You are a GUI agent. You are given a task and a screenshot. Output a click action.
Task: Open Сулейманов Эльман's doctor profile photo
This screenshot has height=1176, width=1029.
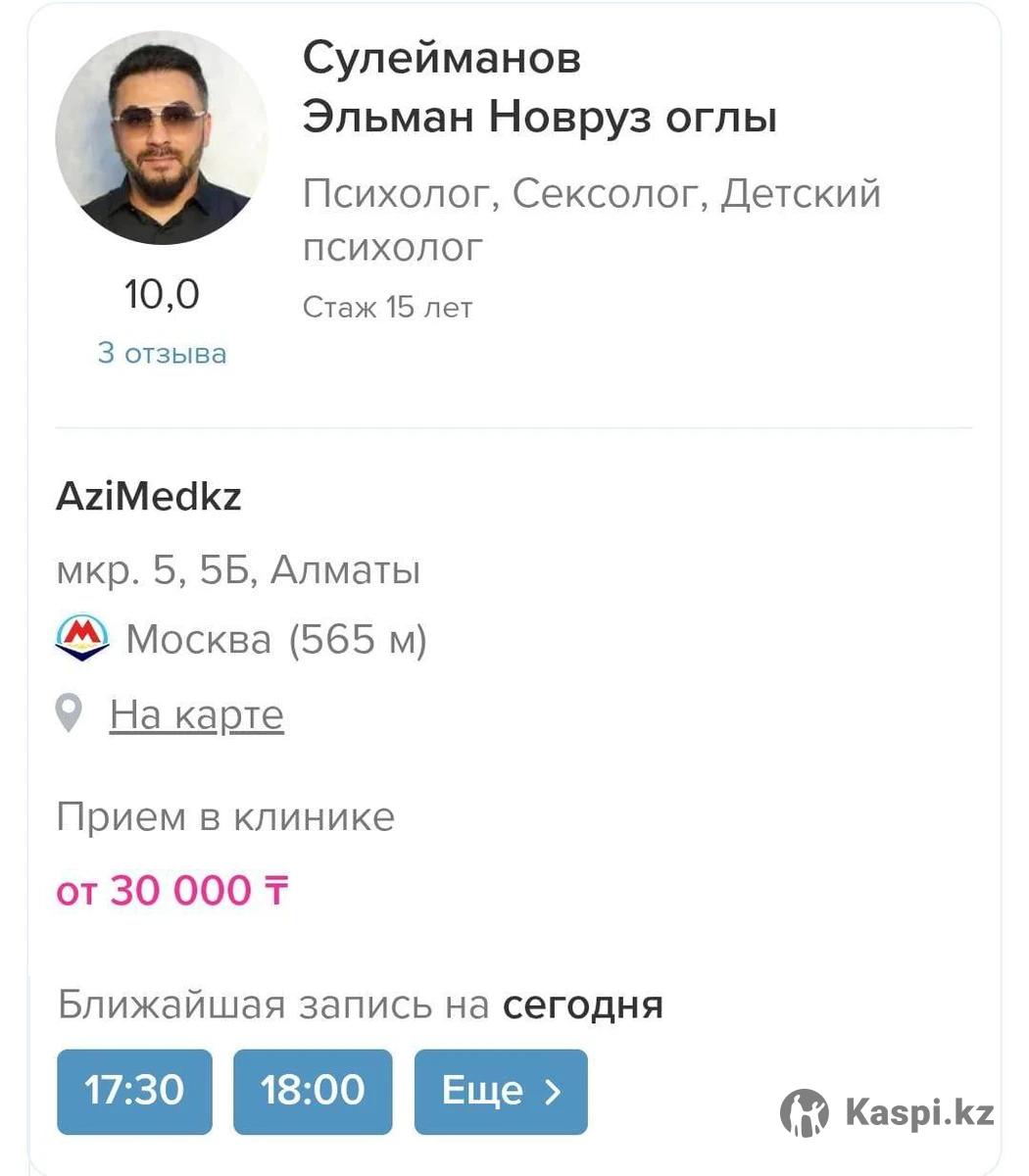click(x=162, y=137)
